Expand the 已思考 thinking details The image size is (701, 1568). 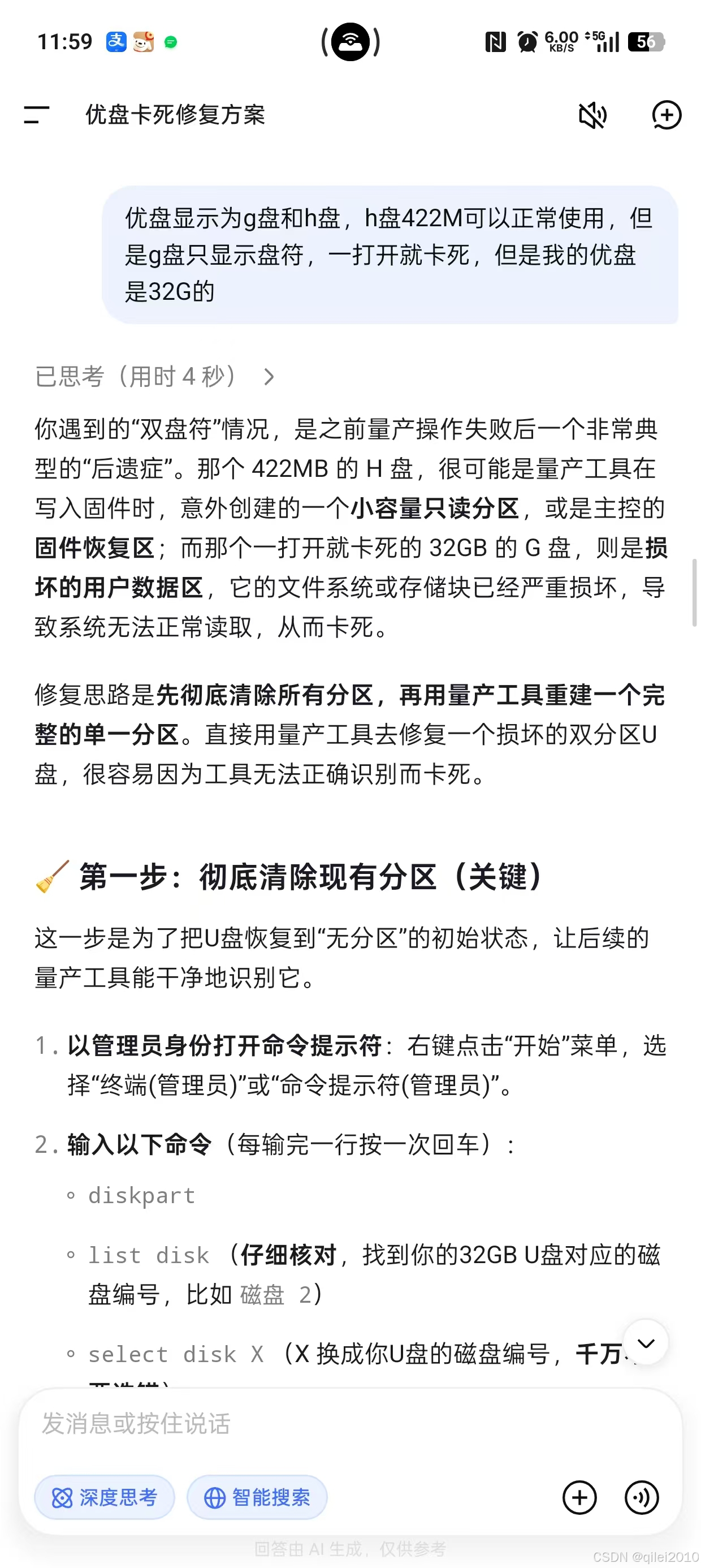155,376
